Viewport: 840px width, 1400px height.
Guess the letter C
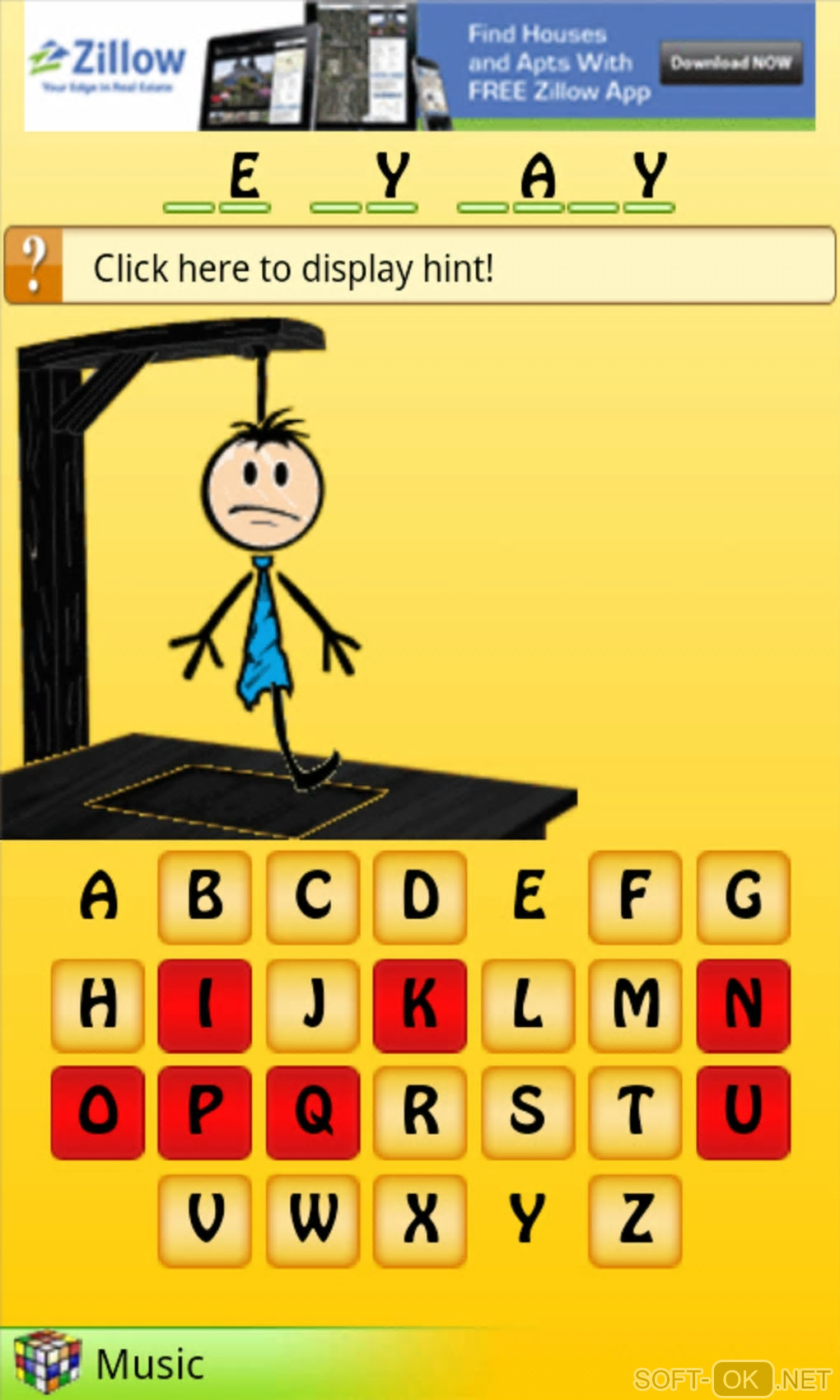coord(313,896)
